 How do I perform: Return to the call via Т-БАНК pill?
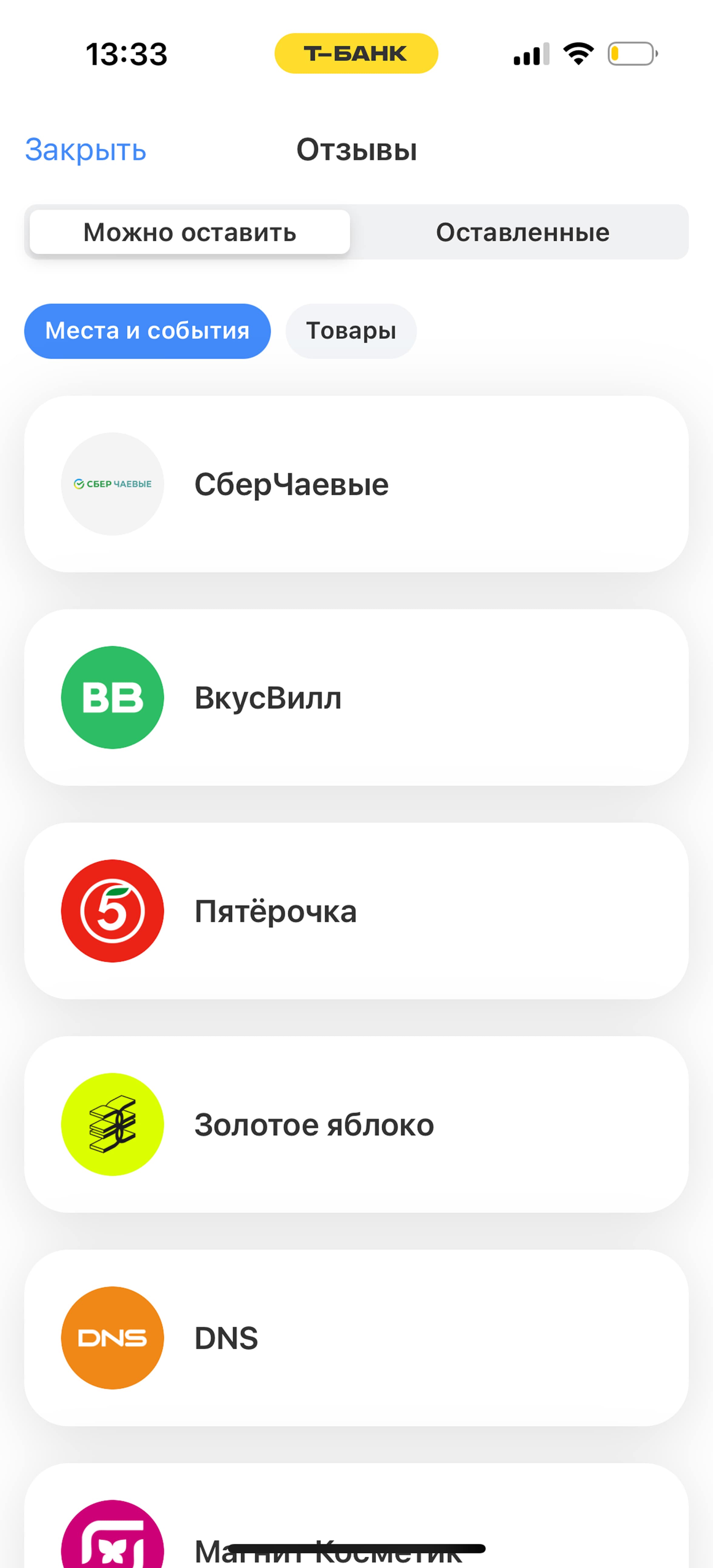click(356, 54)
